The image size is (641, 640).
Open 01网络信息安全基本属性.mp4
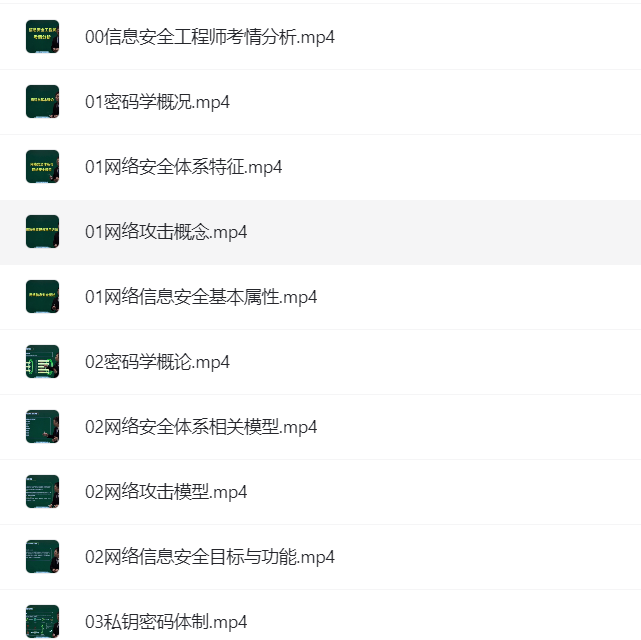point(201,297)
